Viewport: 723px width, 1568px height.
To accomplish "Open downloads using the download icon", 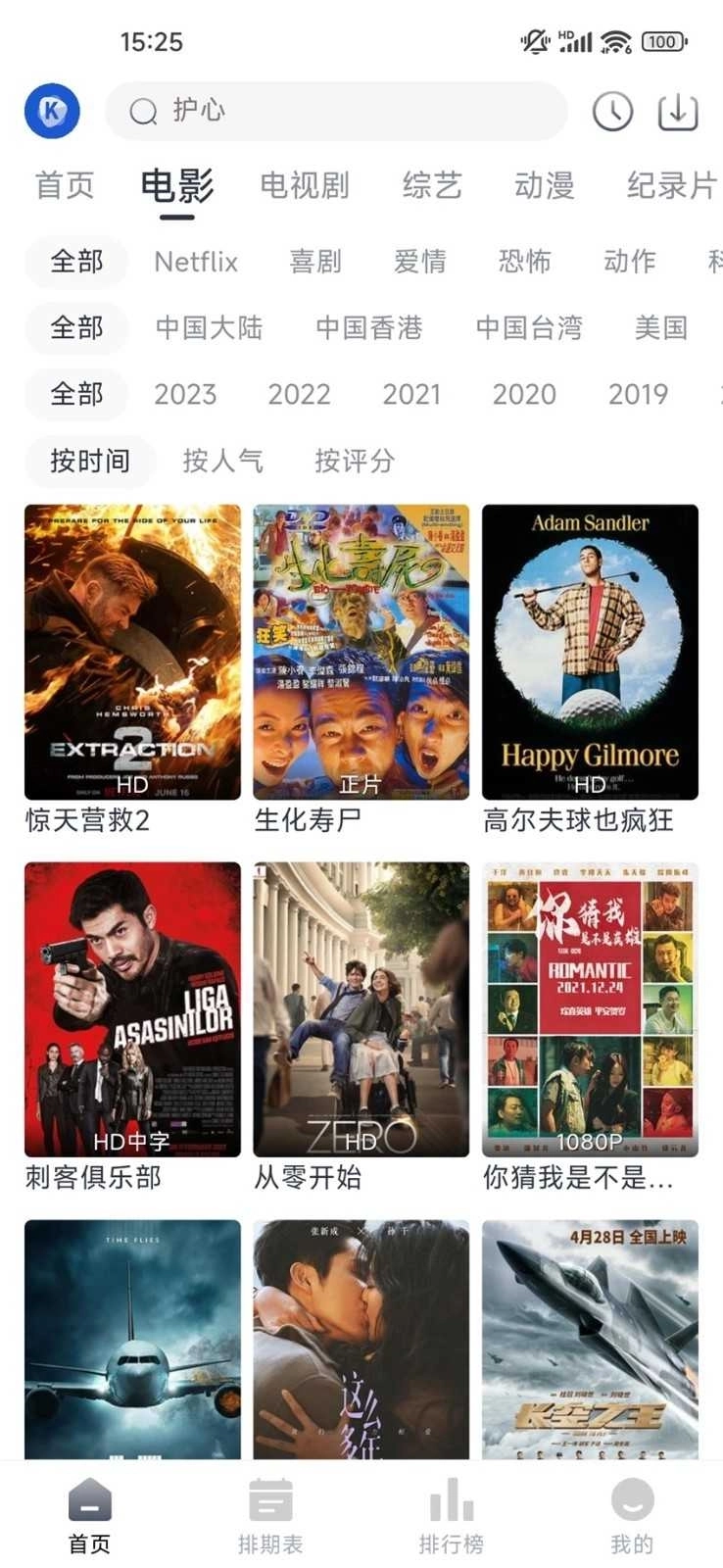I will 678,111.
